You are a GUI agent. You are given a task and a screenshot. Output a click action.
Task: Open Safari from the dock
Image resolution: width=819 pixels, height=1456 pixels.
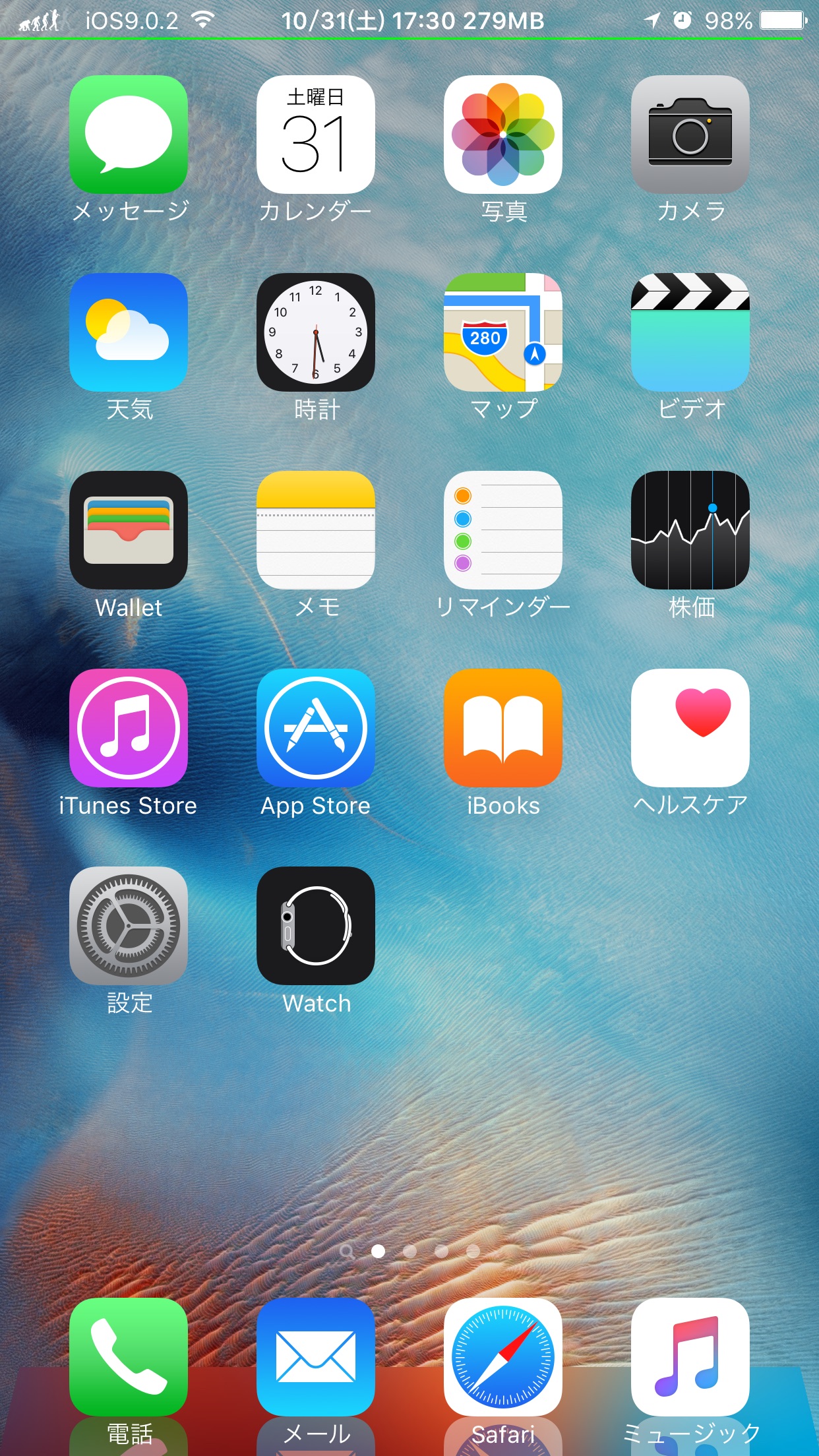point(503,1357)
